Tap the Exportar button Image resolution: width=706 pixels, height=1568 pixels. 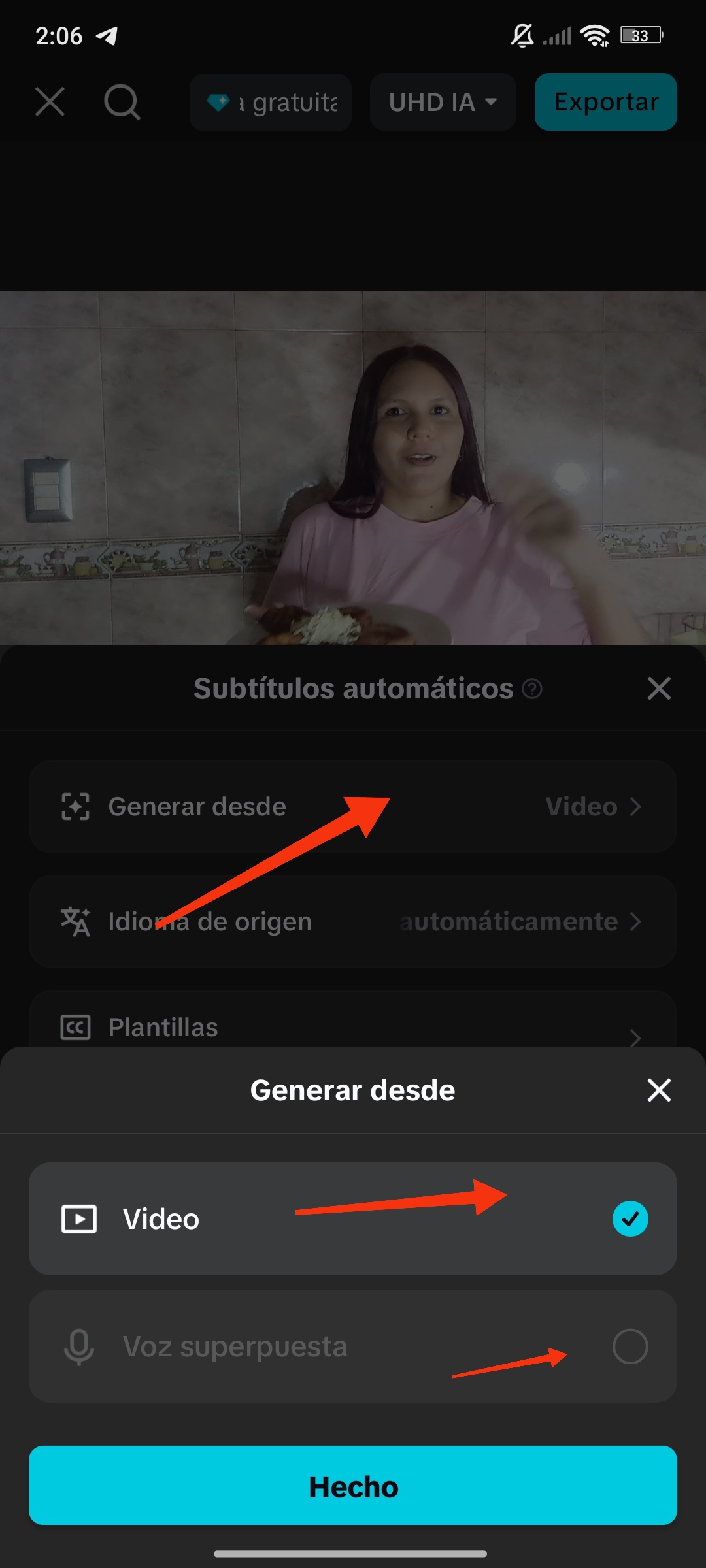click(605, 102)
